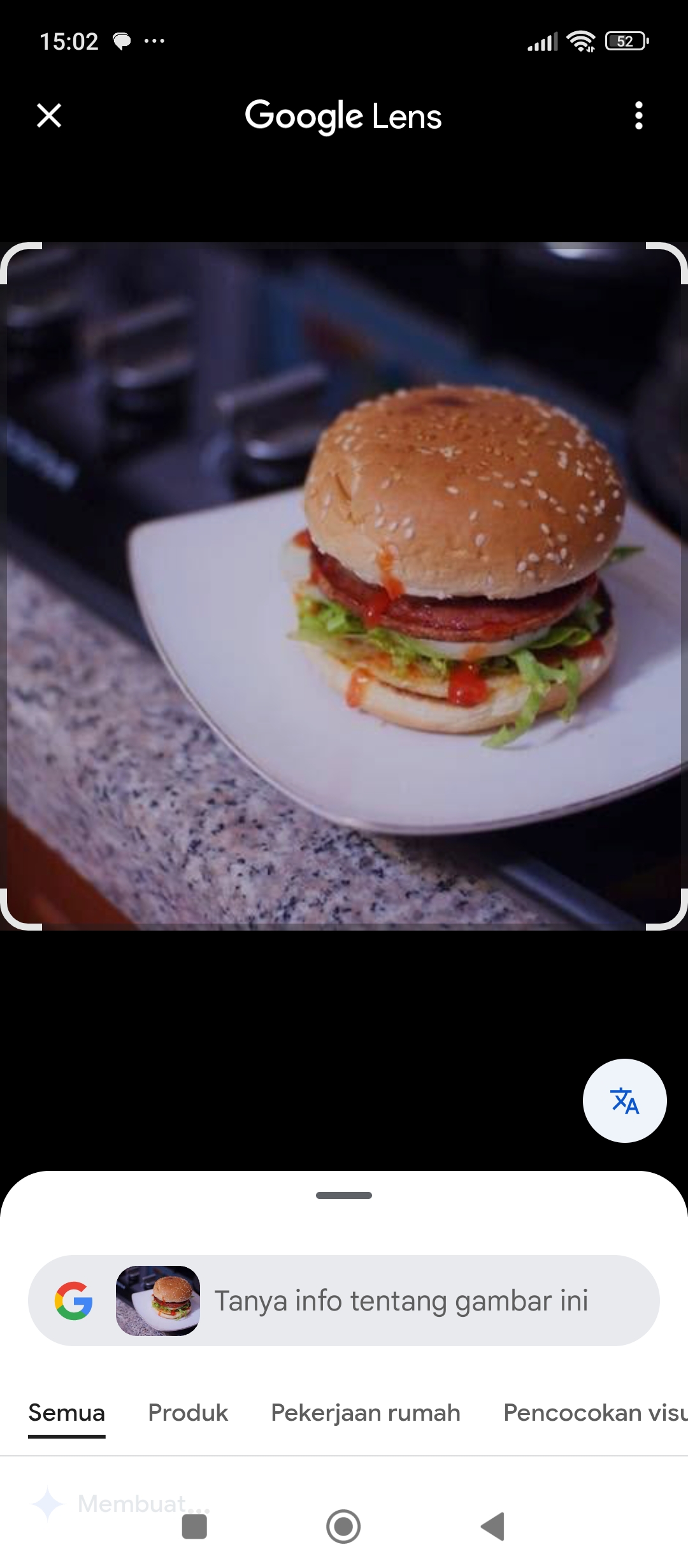Tap the bottom sheet drag handle
688x1568 pixels.
pyautogui.click(x=344, y=1195)
